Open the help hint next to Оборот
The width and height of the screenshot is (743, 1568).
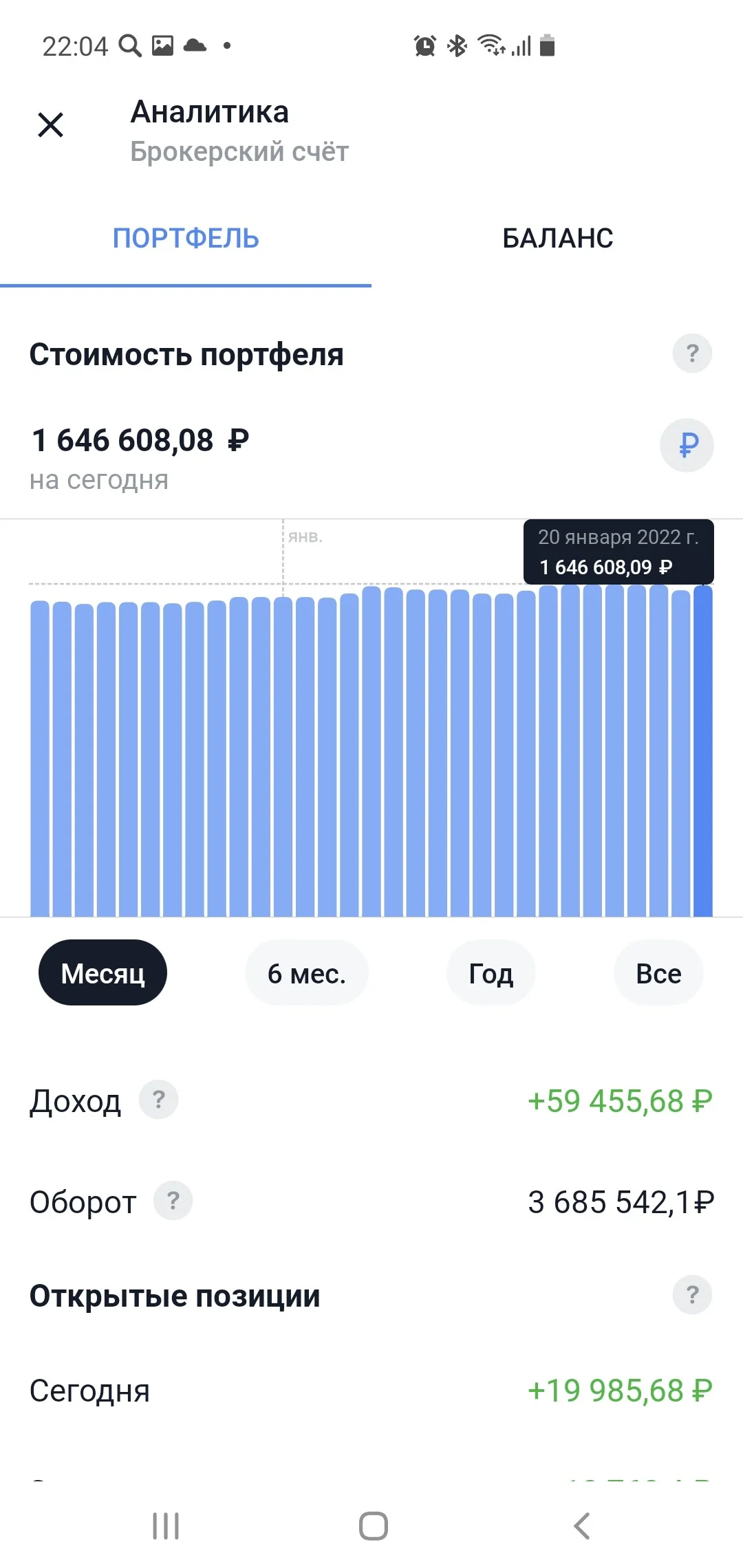(173, 1201)
